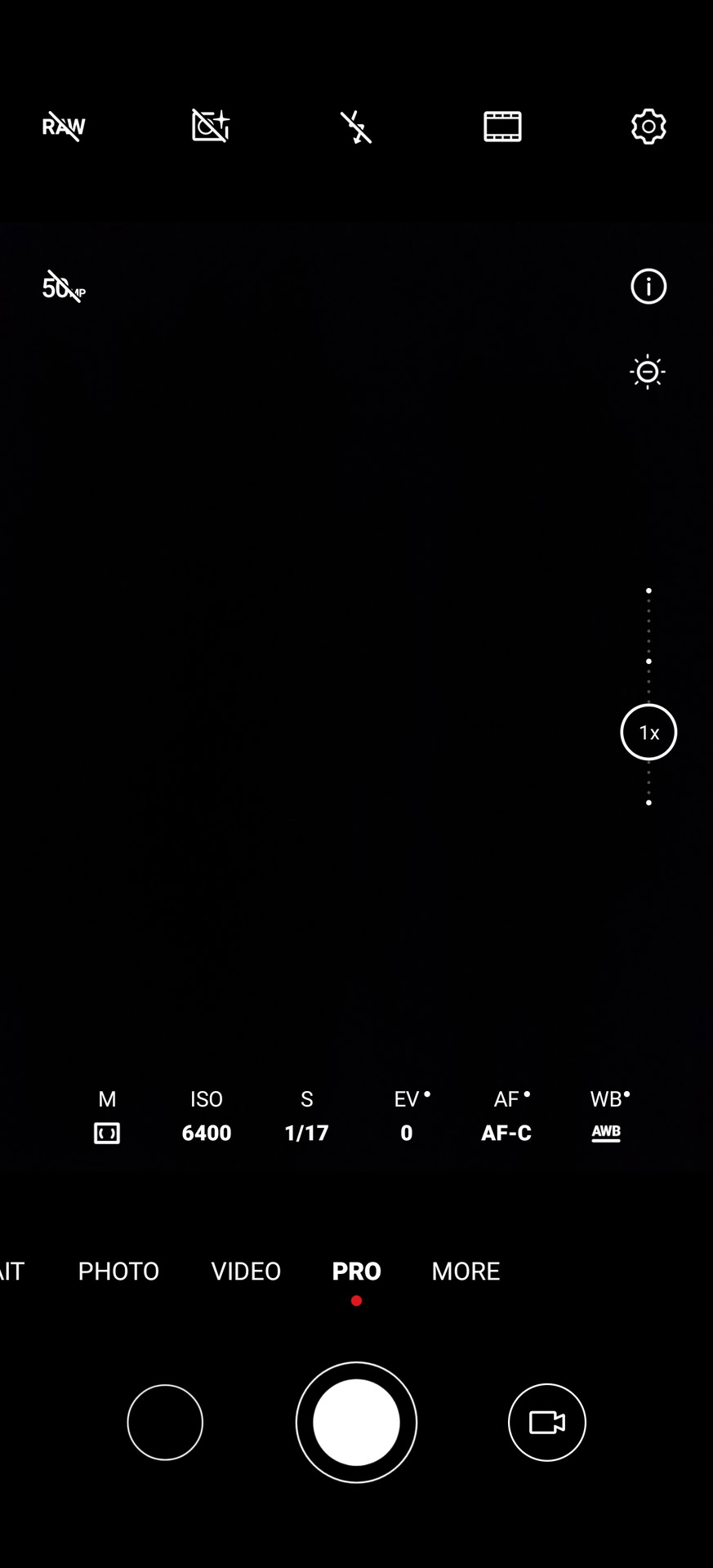
Task: Adjust ISO 6400 setting
Action: (207, 1116)
